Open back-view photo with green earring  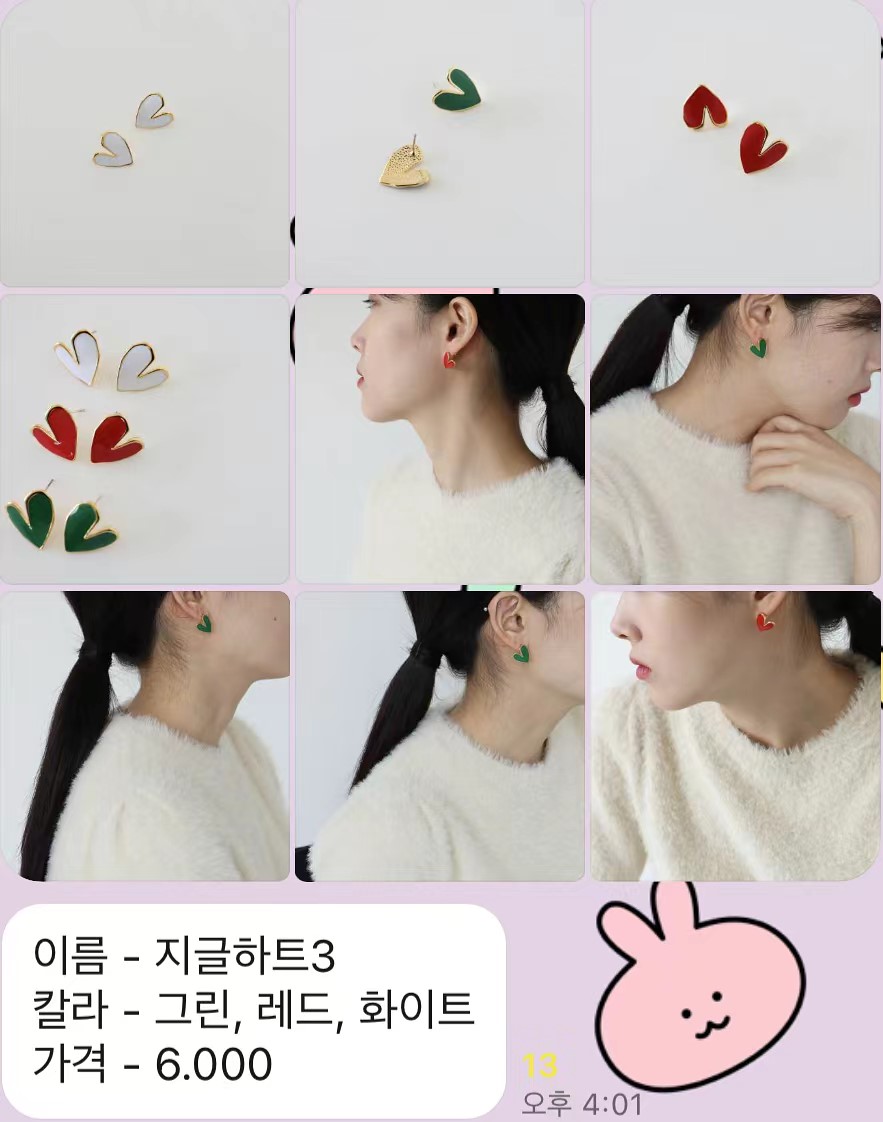coord(144,736)
